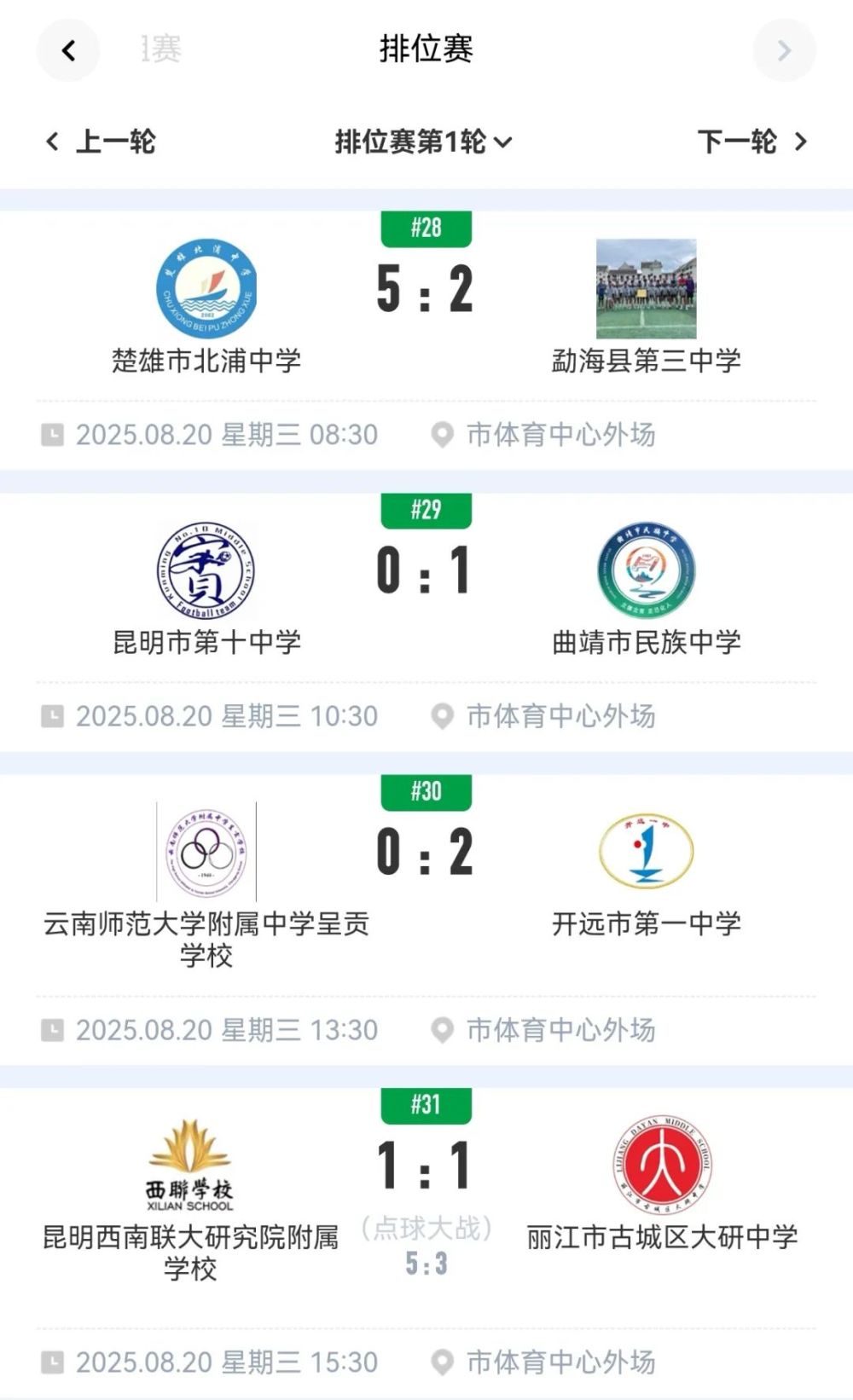The image size is (853, 1400).
Task: Go to the next round (下一轮)
Action: [x=751, y=142]
